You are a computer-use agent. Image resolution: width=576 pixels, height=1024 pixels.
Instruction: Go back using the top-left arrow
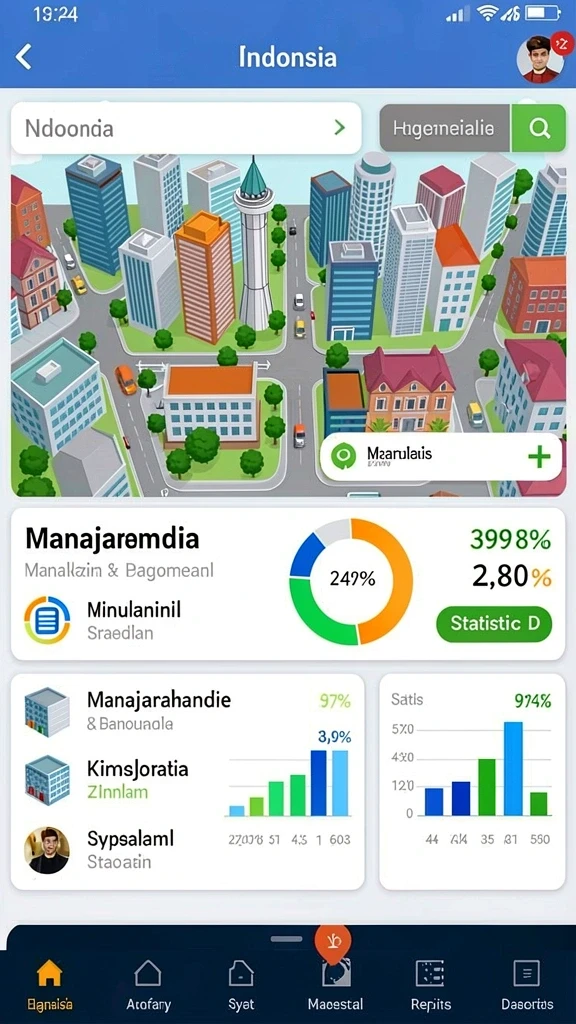click(24, 57)
